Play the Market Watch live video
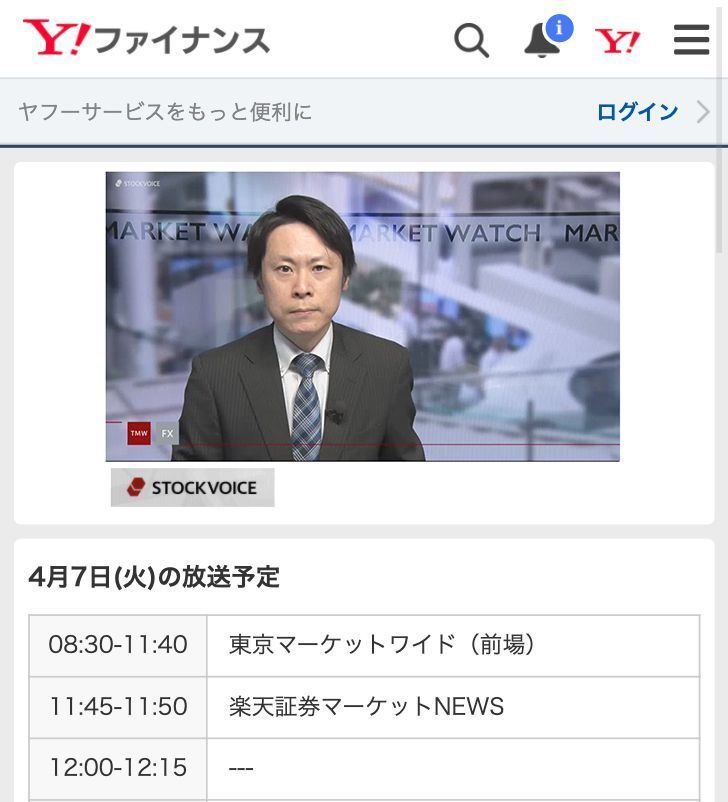The height and width of the screenshot is (802, 728). (x=362, y=316)
